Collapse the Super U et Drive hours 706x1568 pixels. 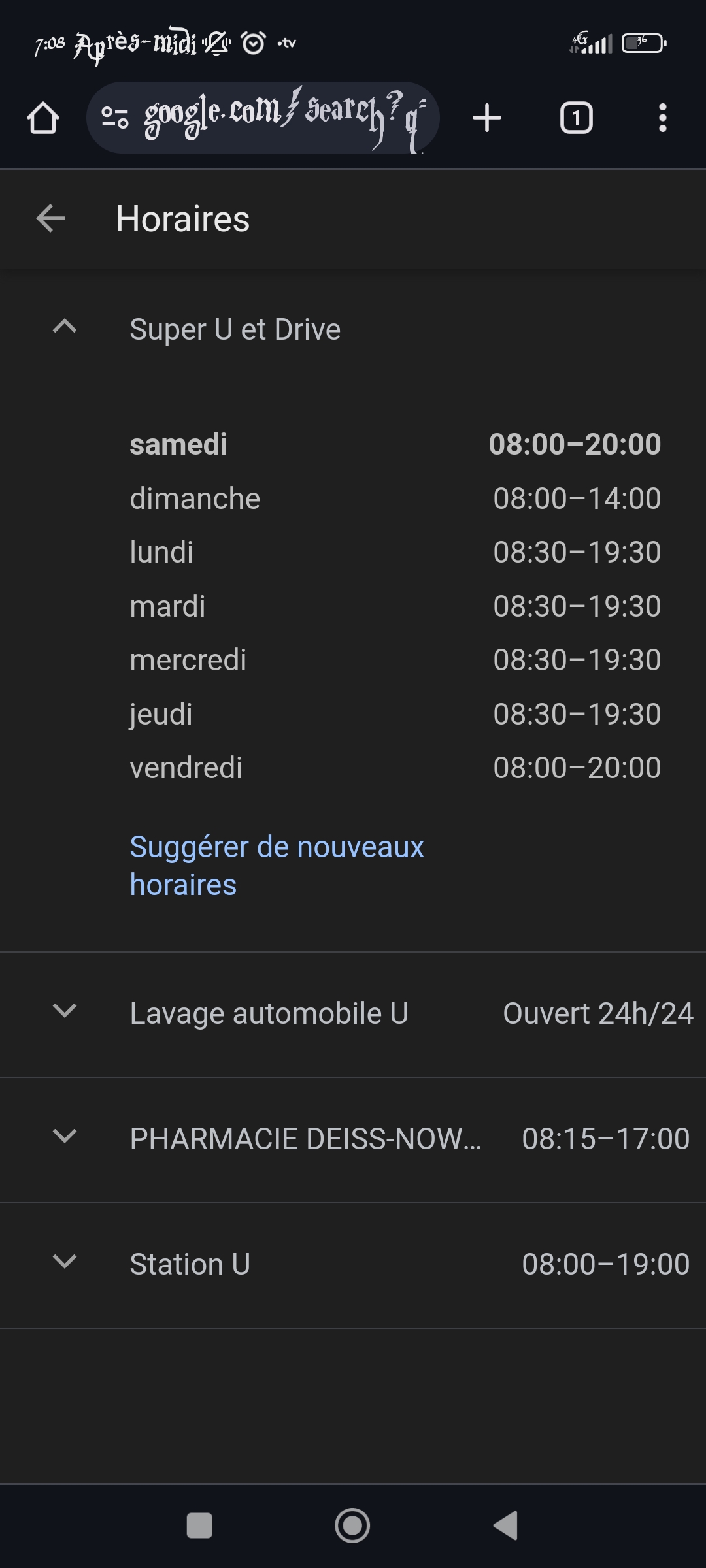click(x=65, y=327)
